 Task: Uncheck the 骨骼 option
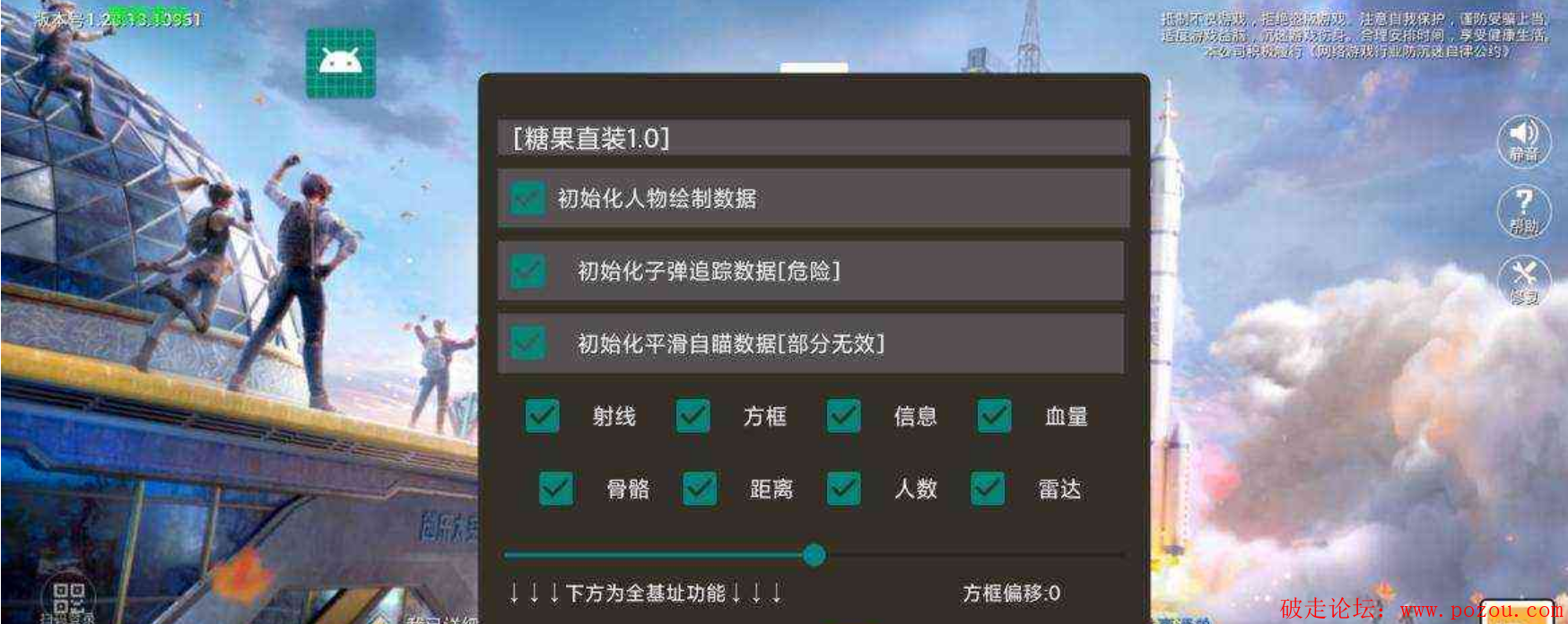click(556, 489)
